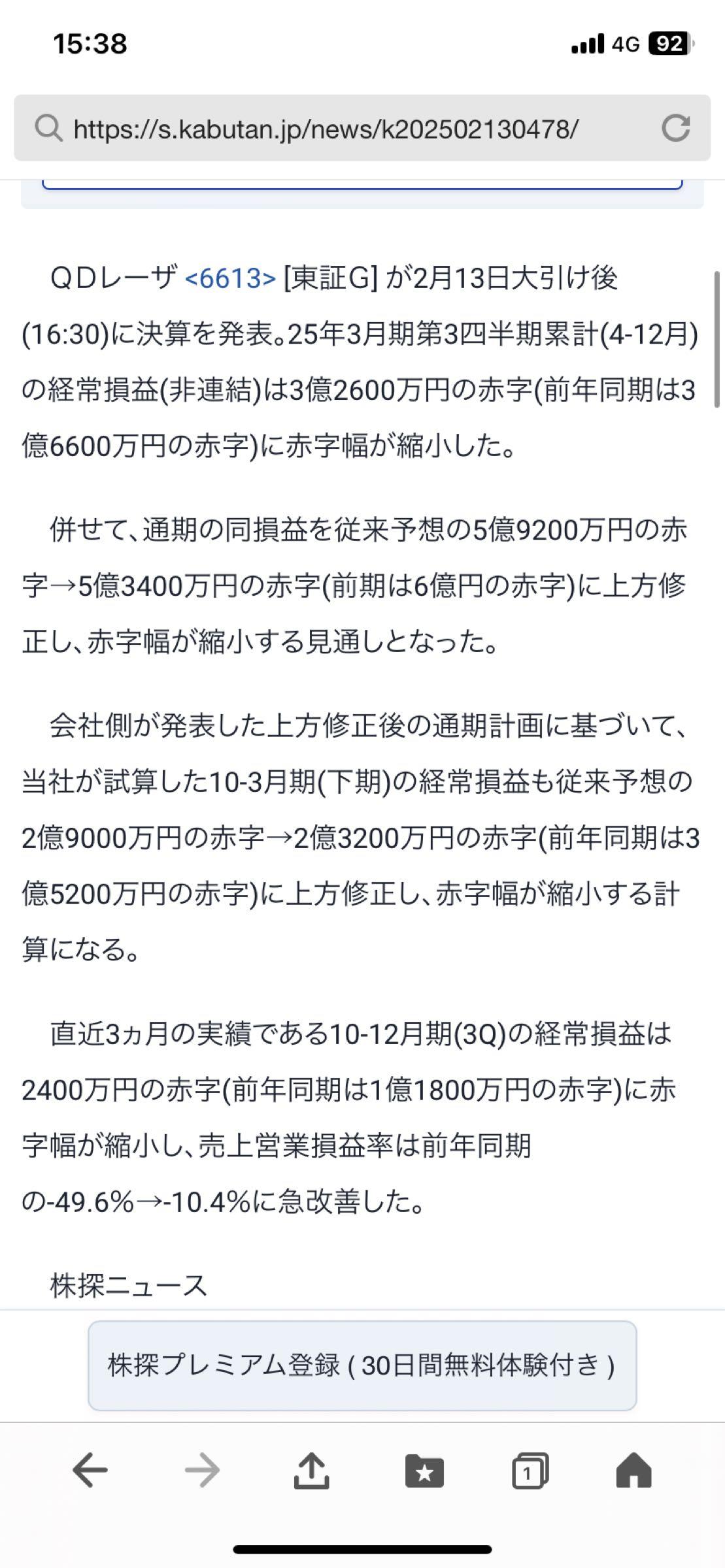The height and width of the screenshot is (1568, 725).
Task: Tap the 4G network indicator
Action: [624, 42]
